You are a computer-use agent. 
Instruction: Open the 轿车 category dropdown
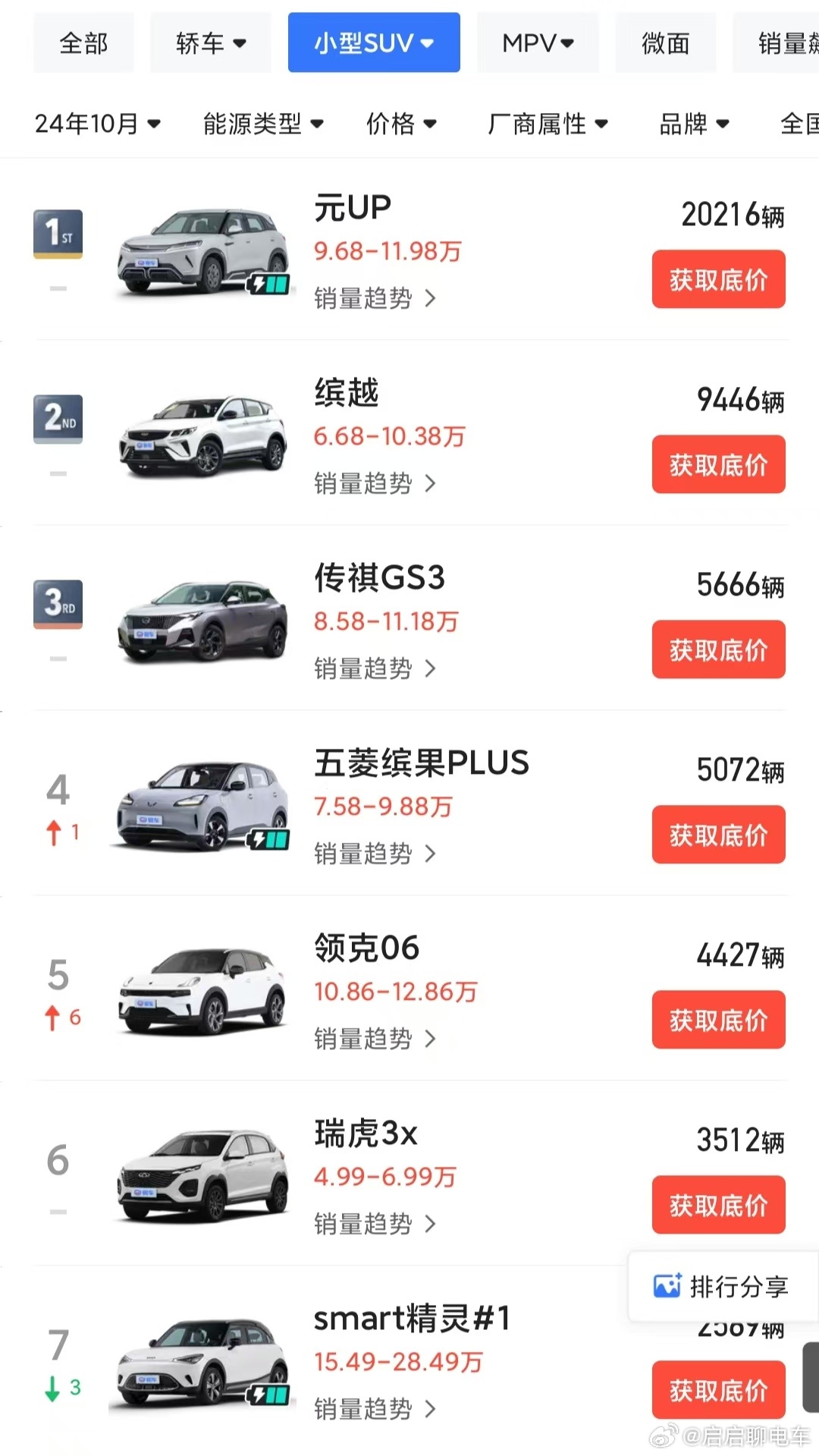point(211,43)
